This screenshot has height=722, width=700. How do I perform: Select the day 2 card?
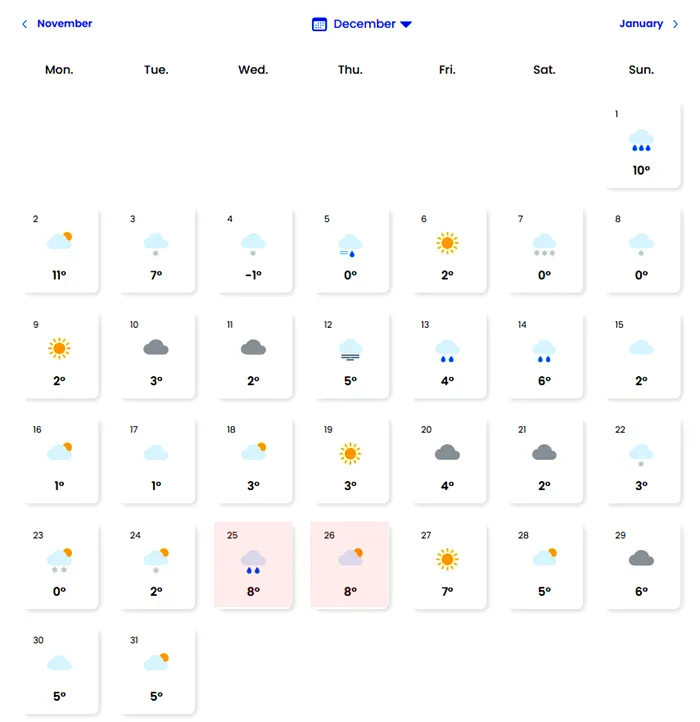[60, 250]
